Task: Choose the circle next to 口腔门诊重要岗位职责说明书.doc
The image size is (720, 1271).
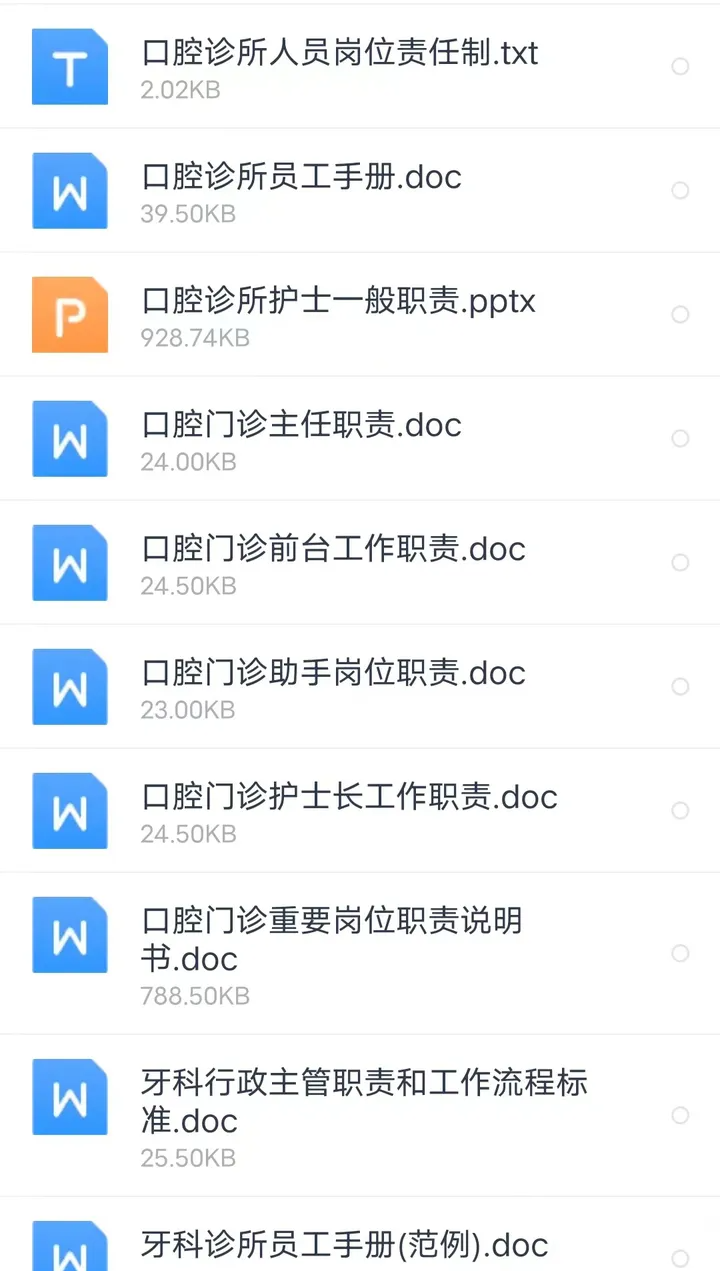Action: click(x=680, y=954)
